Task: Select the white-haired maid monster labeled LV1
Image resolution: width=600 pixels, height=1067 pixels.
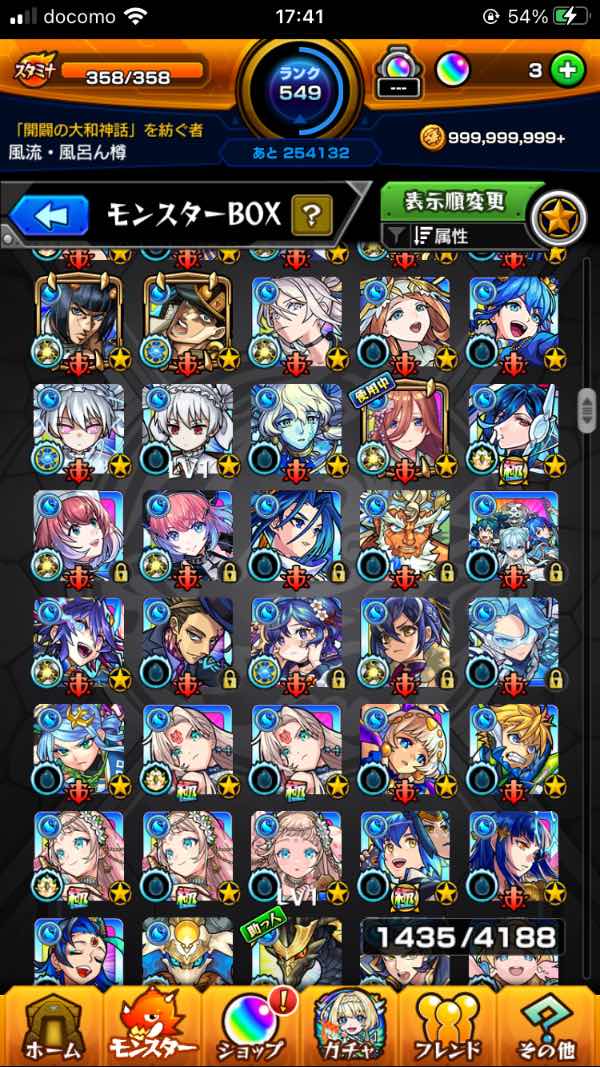Action: tap(188, 430)
